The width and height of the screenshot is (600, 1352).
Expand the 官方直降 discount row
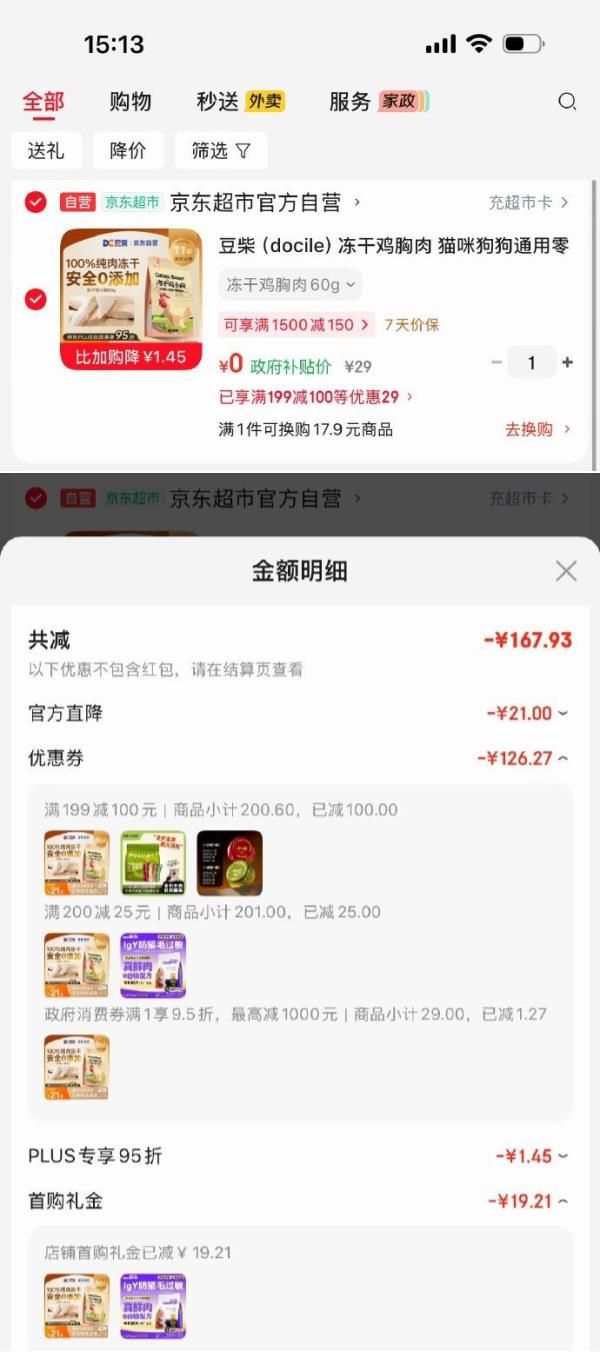pos(528,713)
